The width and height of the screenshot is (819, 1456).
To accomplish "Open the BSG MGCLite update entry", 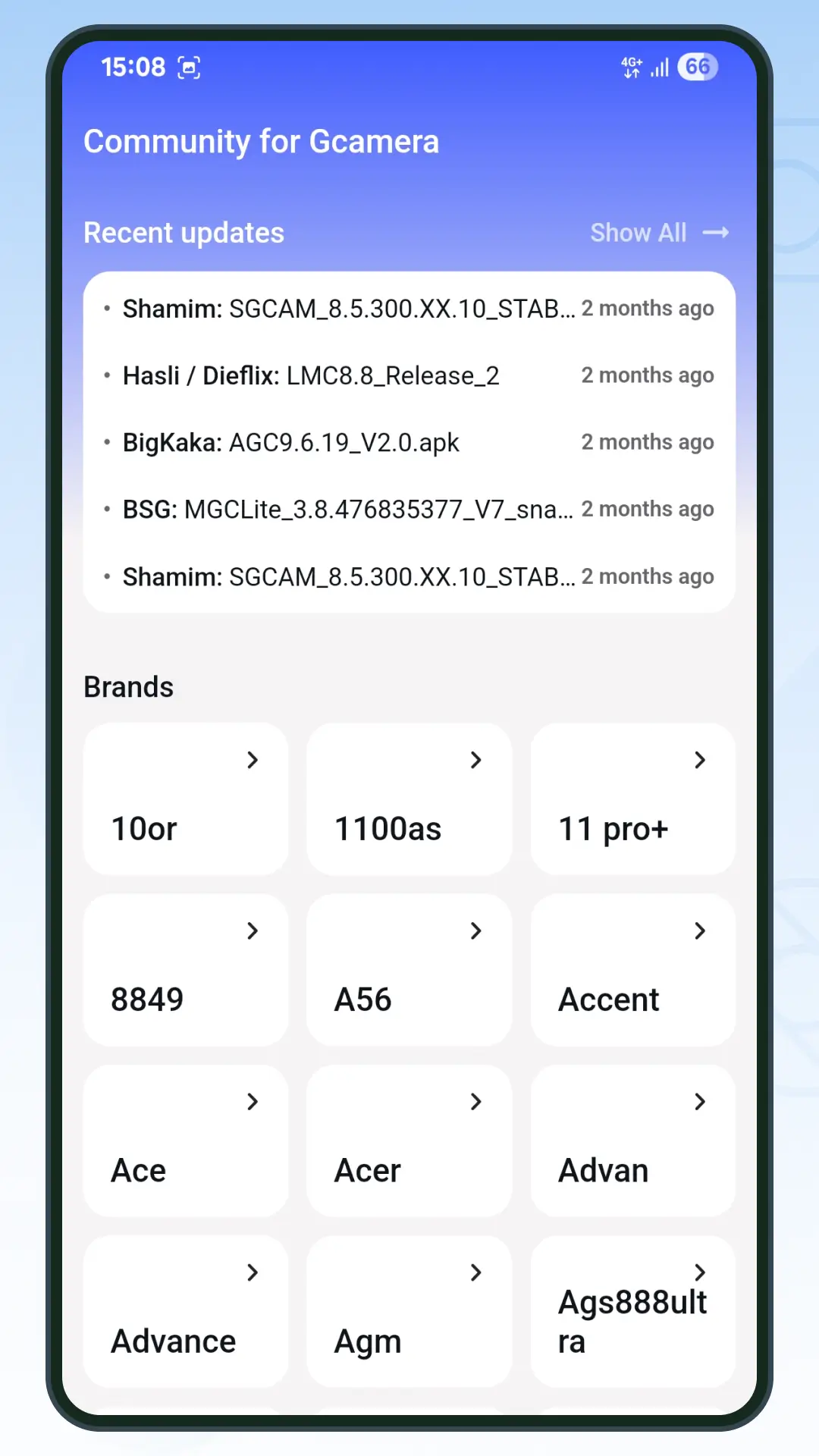I will (x=409, y=510).
